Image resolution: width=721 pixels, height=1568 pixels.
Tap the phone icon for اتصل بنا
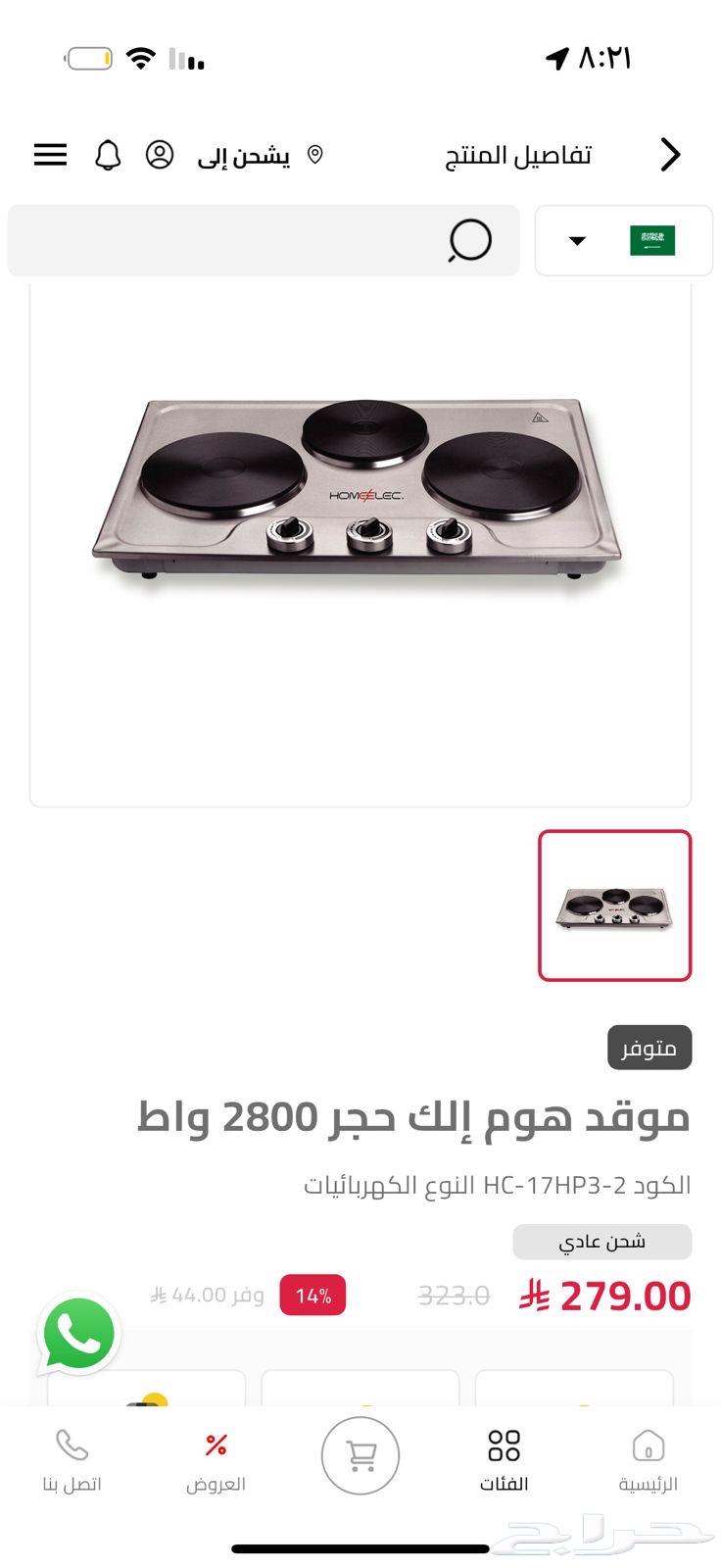(71, 1445)
